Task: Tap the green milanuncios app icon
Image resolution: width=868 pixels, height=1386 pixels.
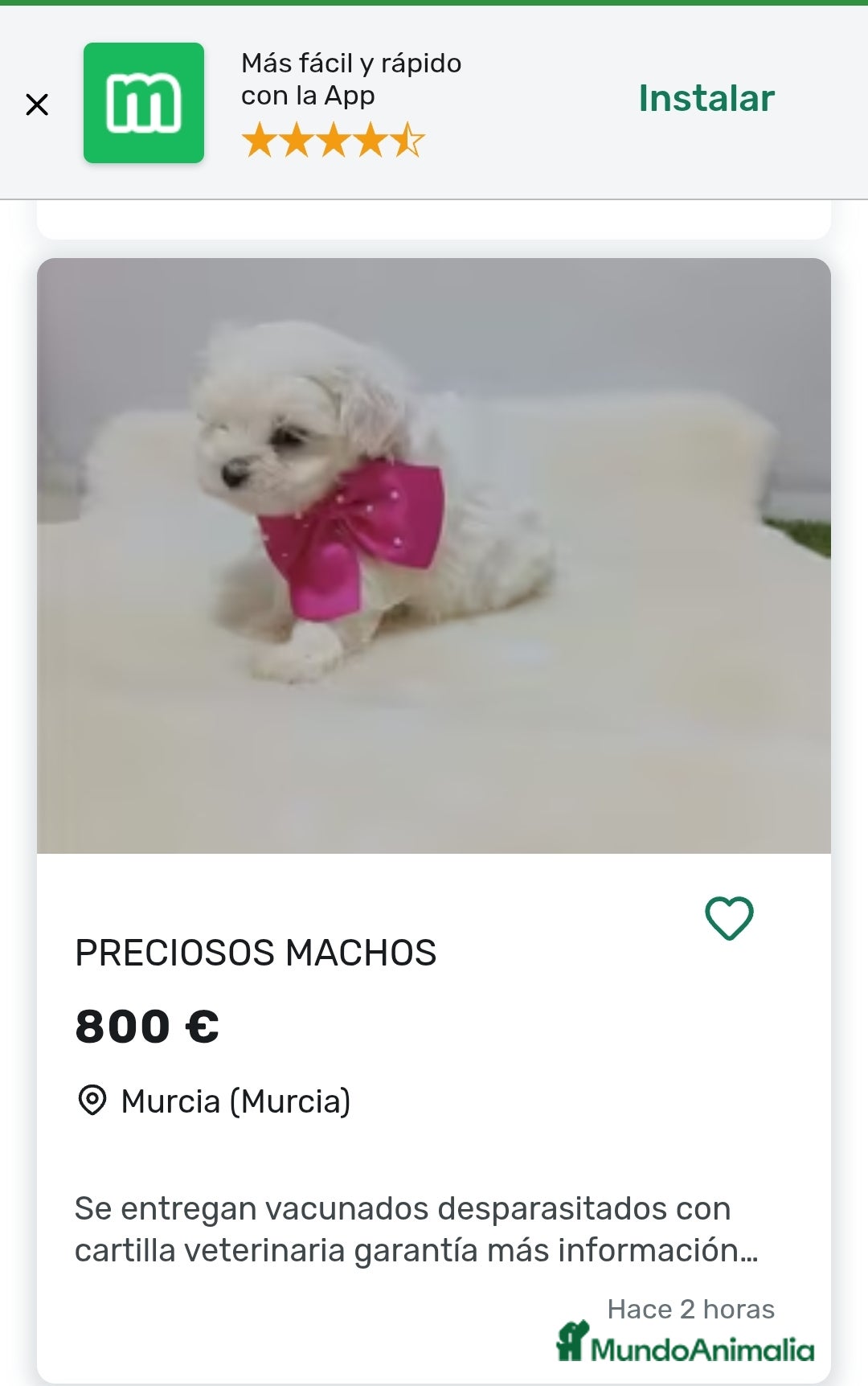Action: [x=143, y=102]
